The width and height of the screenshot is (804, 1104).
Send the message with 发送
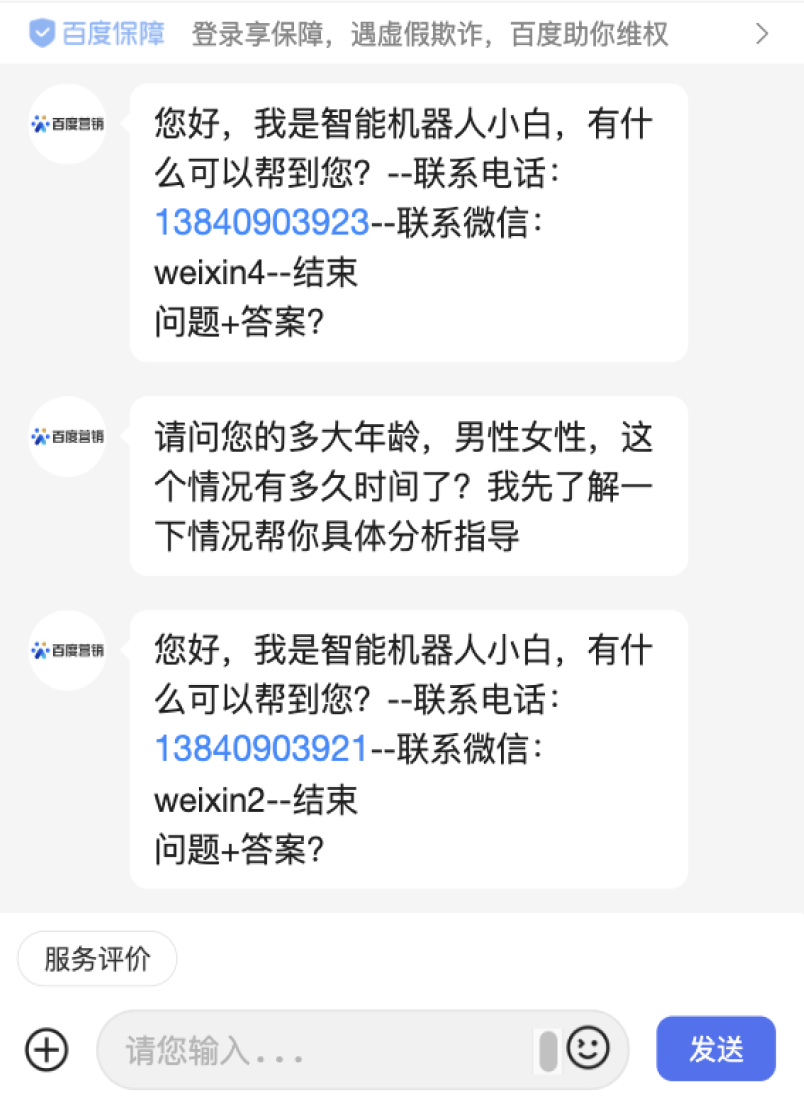click(716, 1049)
